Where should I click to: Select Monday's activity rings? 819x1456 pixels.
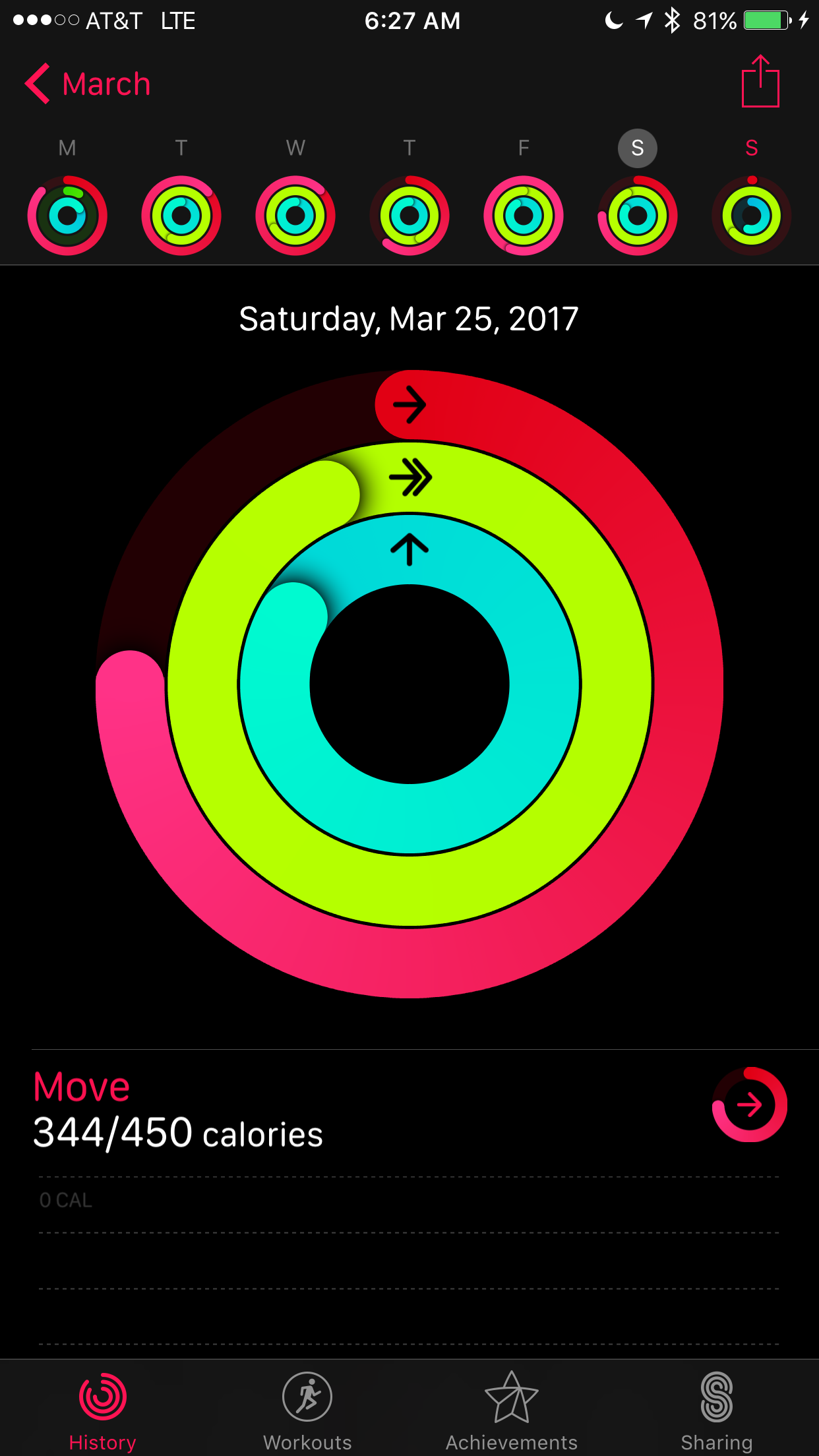coord(67,215)
